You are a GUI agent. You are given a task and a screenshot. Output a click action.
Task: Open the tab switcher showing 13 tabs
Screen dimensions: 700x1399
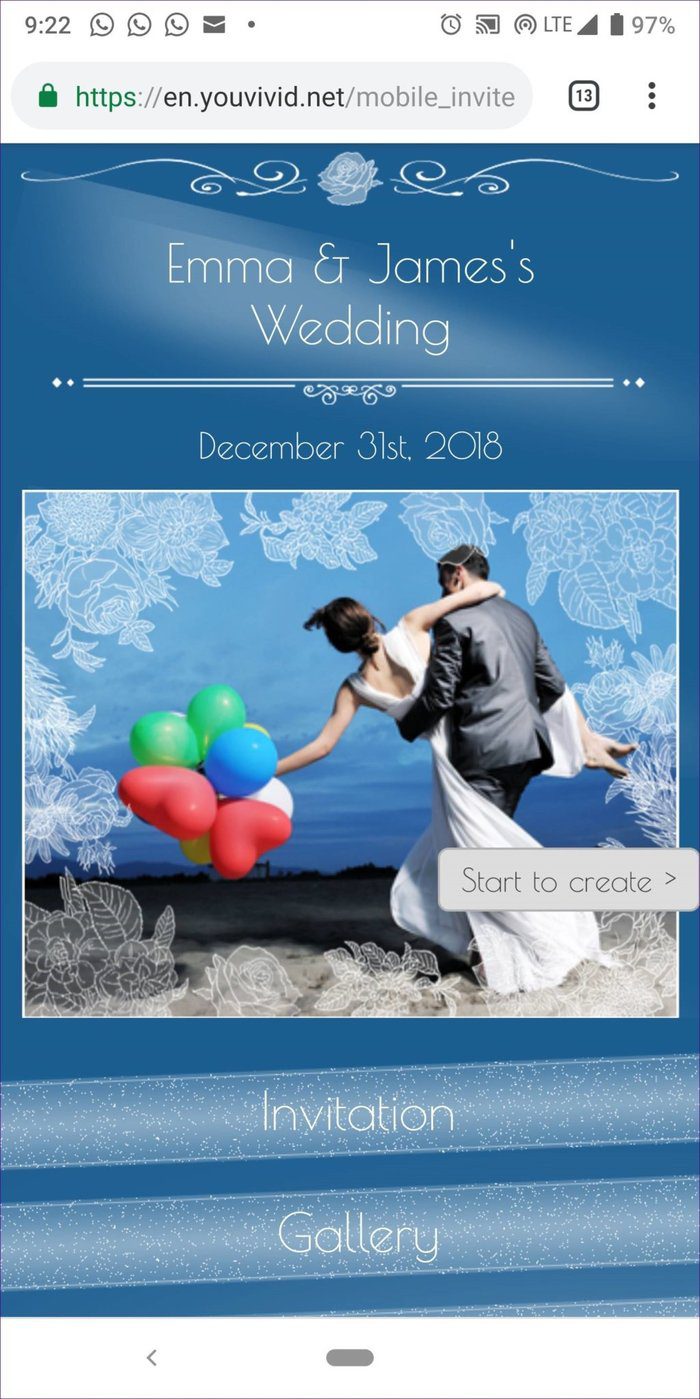coord(584,96)
